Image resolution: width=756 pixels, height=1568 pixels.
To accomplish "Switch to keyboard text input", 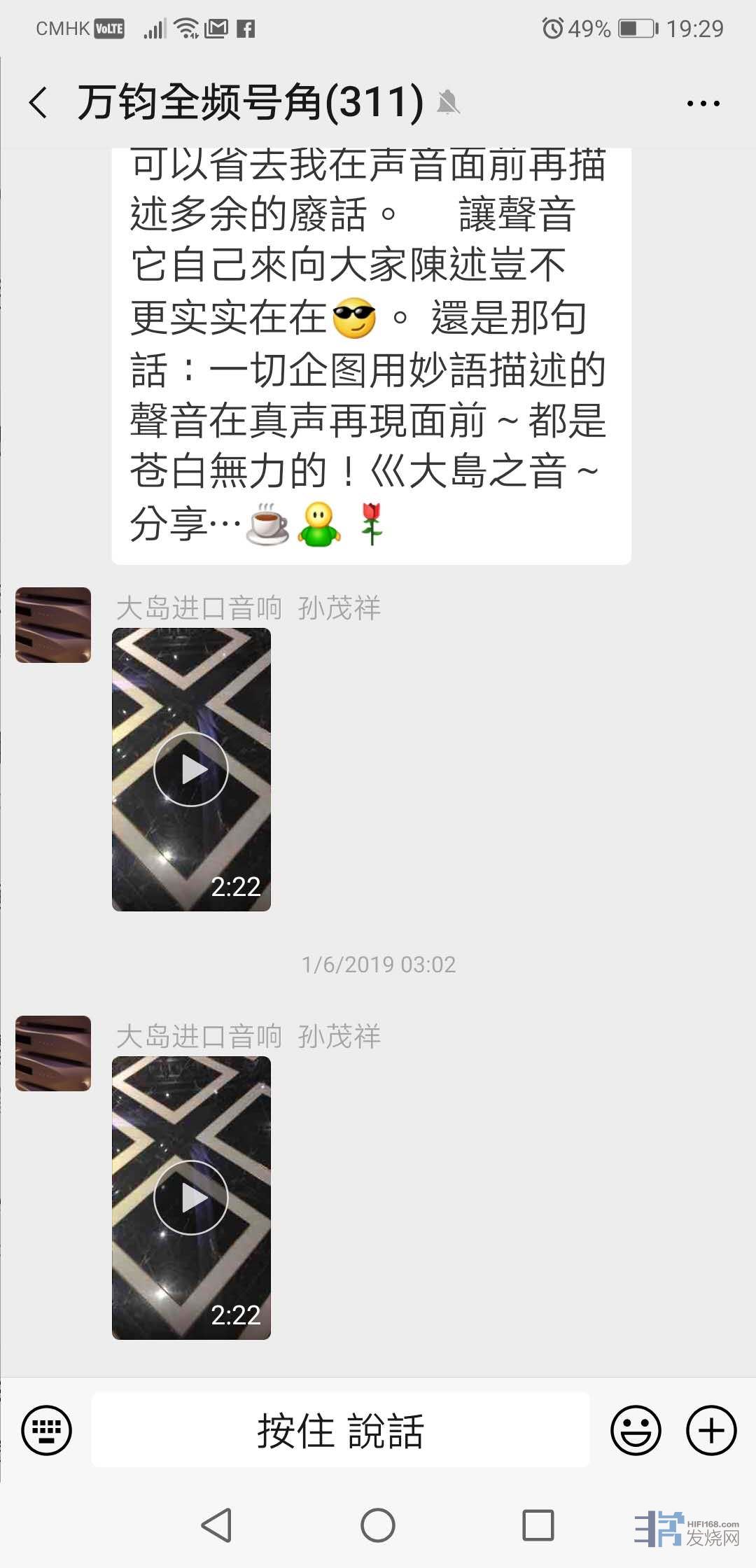I will pyautogui.click(x=46, y=1429).
